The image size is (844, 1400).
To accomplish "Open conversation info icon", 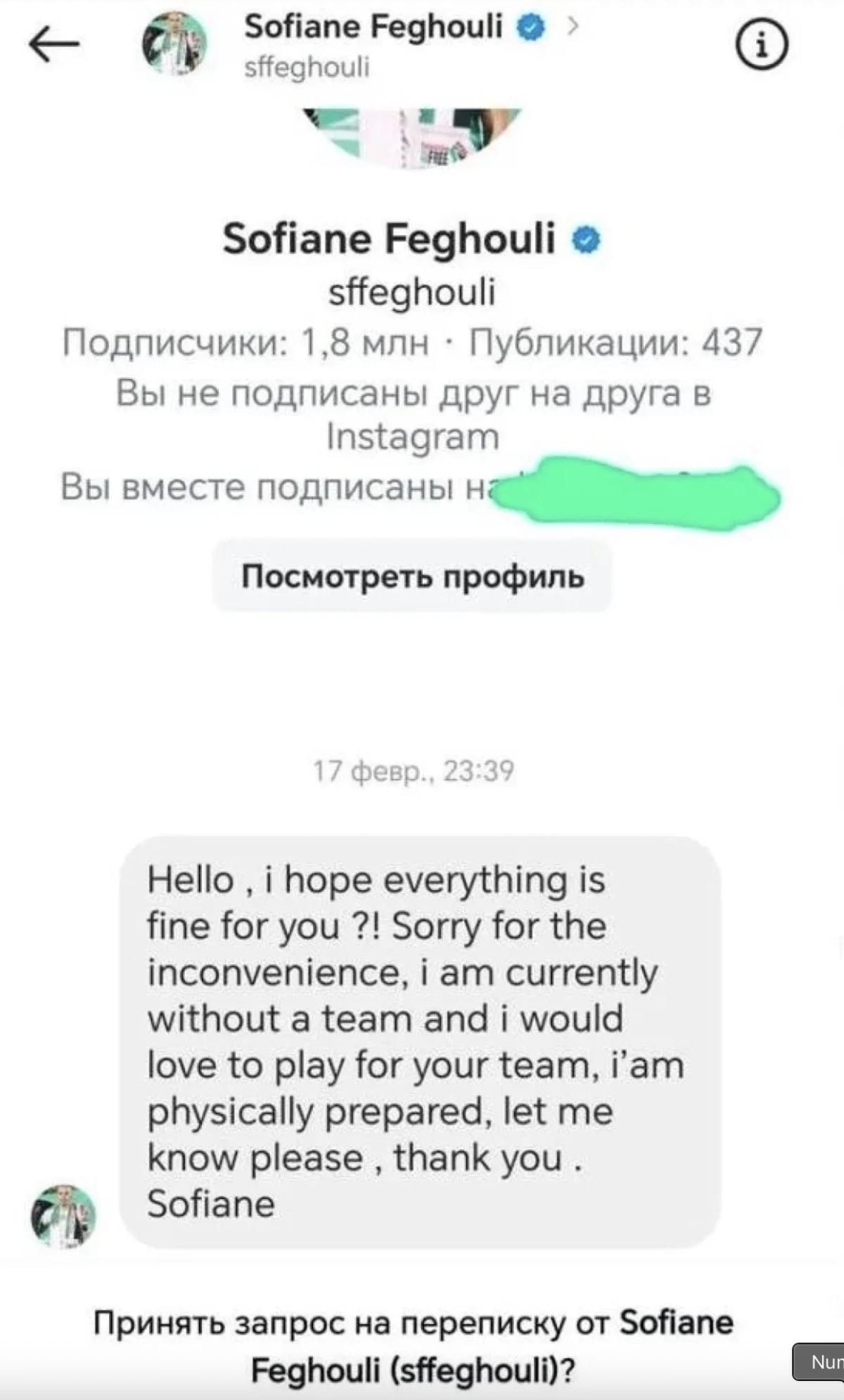I will pyautogui.click(x=762, y=46).
